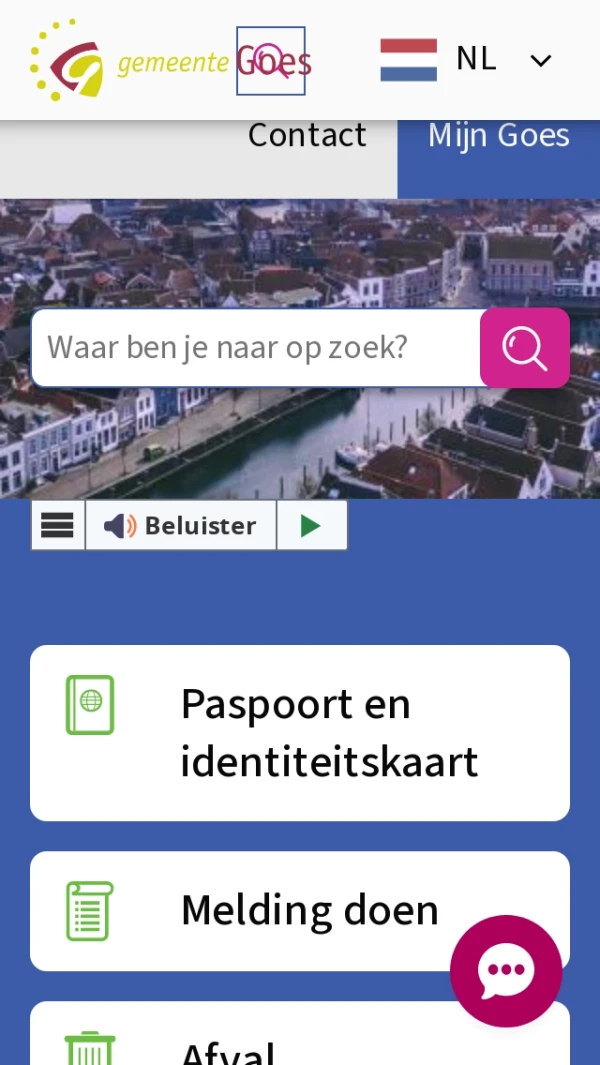This screenshot has height=1065, width=600.
Task: Switch to Mijn Goes
Action: click(x=498, y=136)
